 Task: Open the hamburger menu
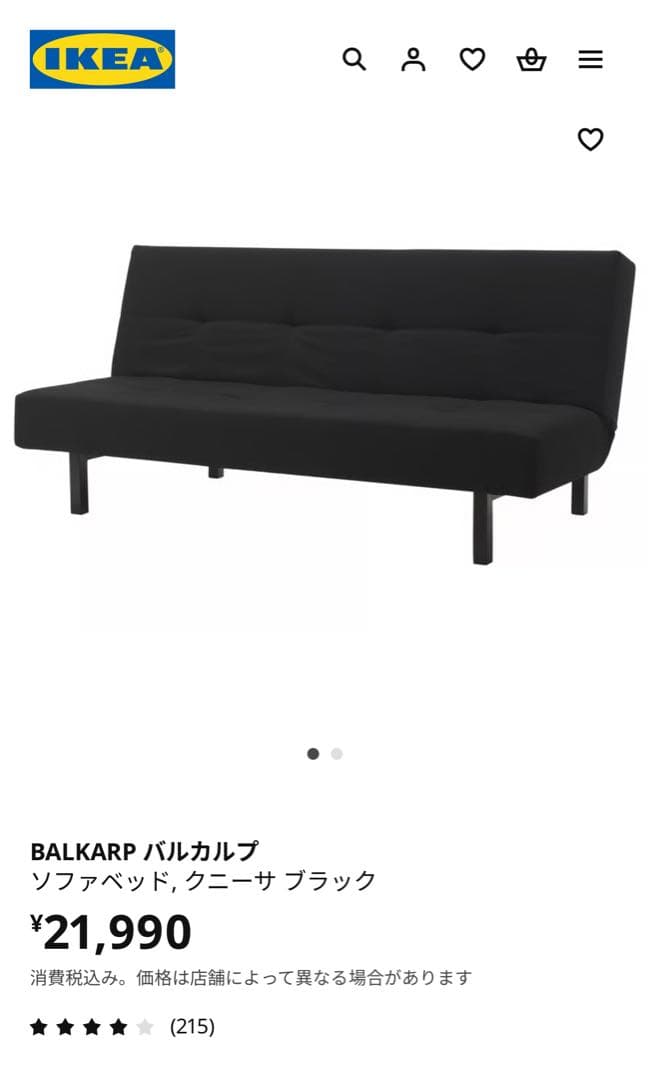[590, 59]
